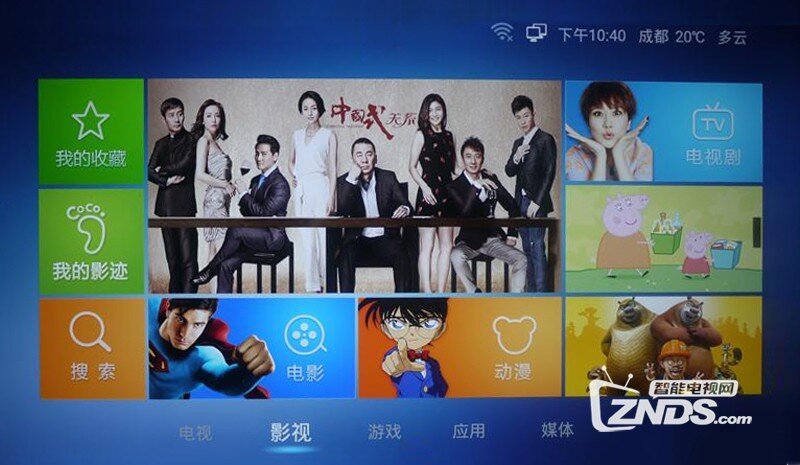Open 我的收藏 favorites tile
The height and width of the screenshot is (465, 800).
click(x=91, y=132)
